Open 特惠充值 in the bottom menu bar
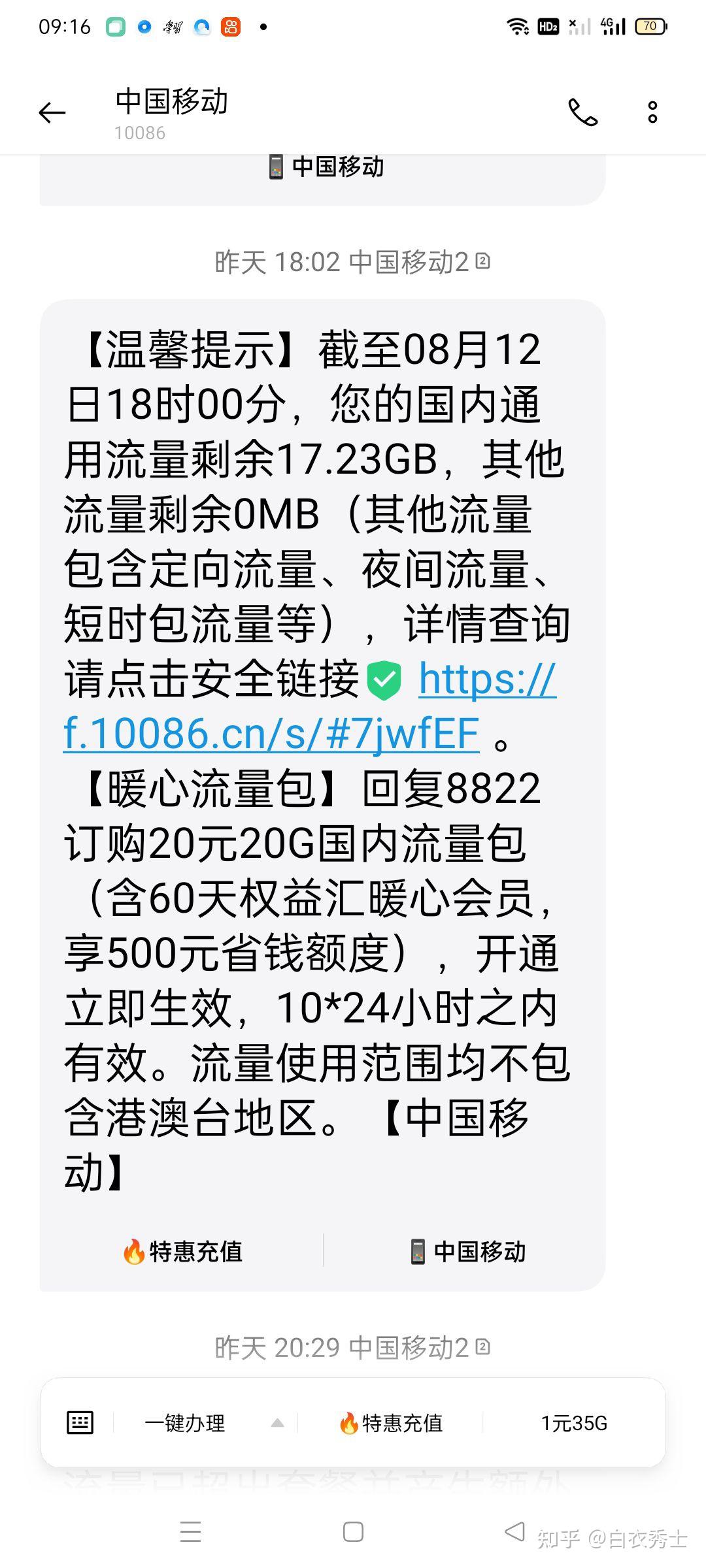 click(390, 1422)
